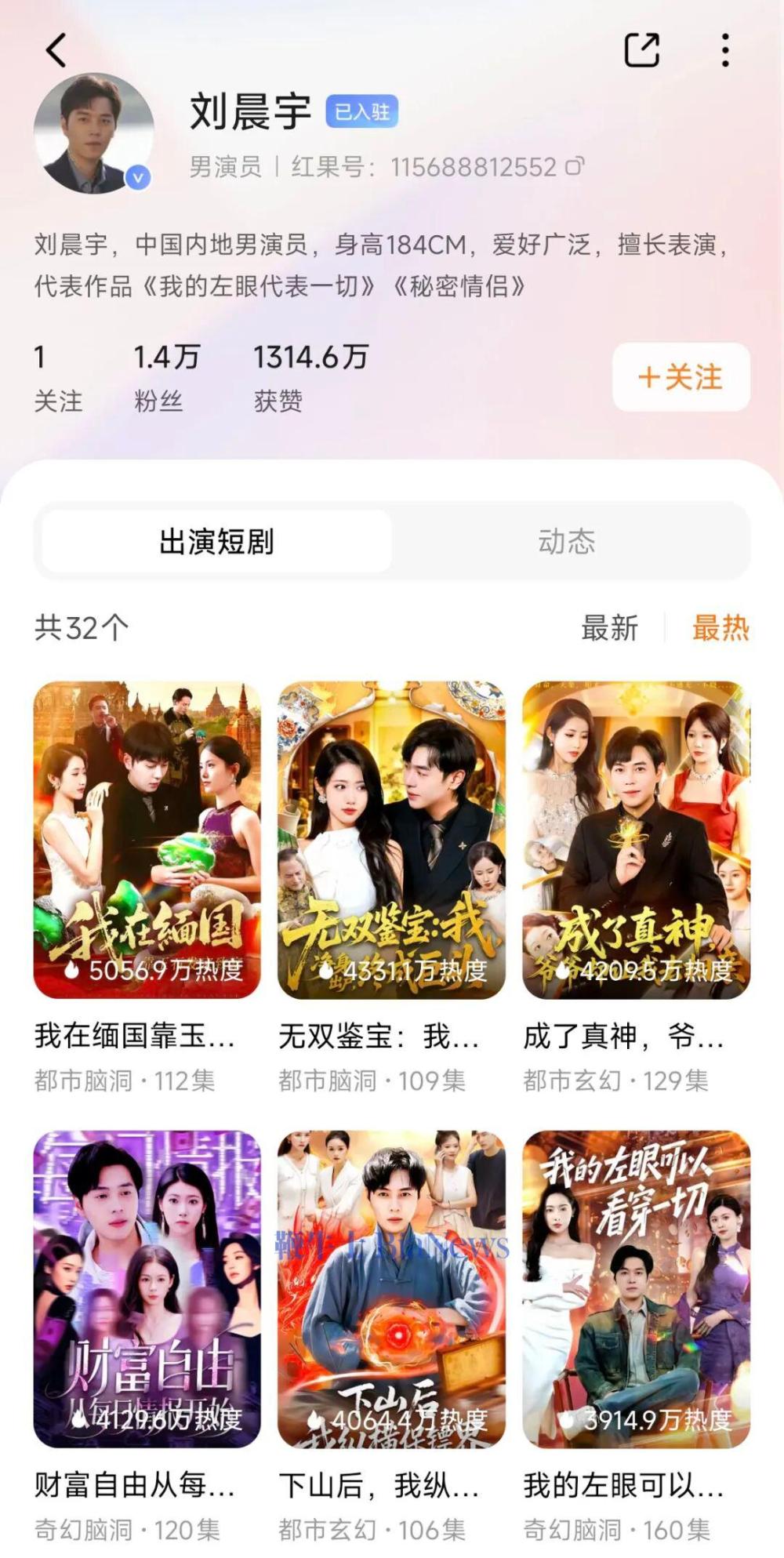Open the three-dot more options menu

click(x=725, y=49)
